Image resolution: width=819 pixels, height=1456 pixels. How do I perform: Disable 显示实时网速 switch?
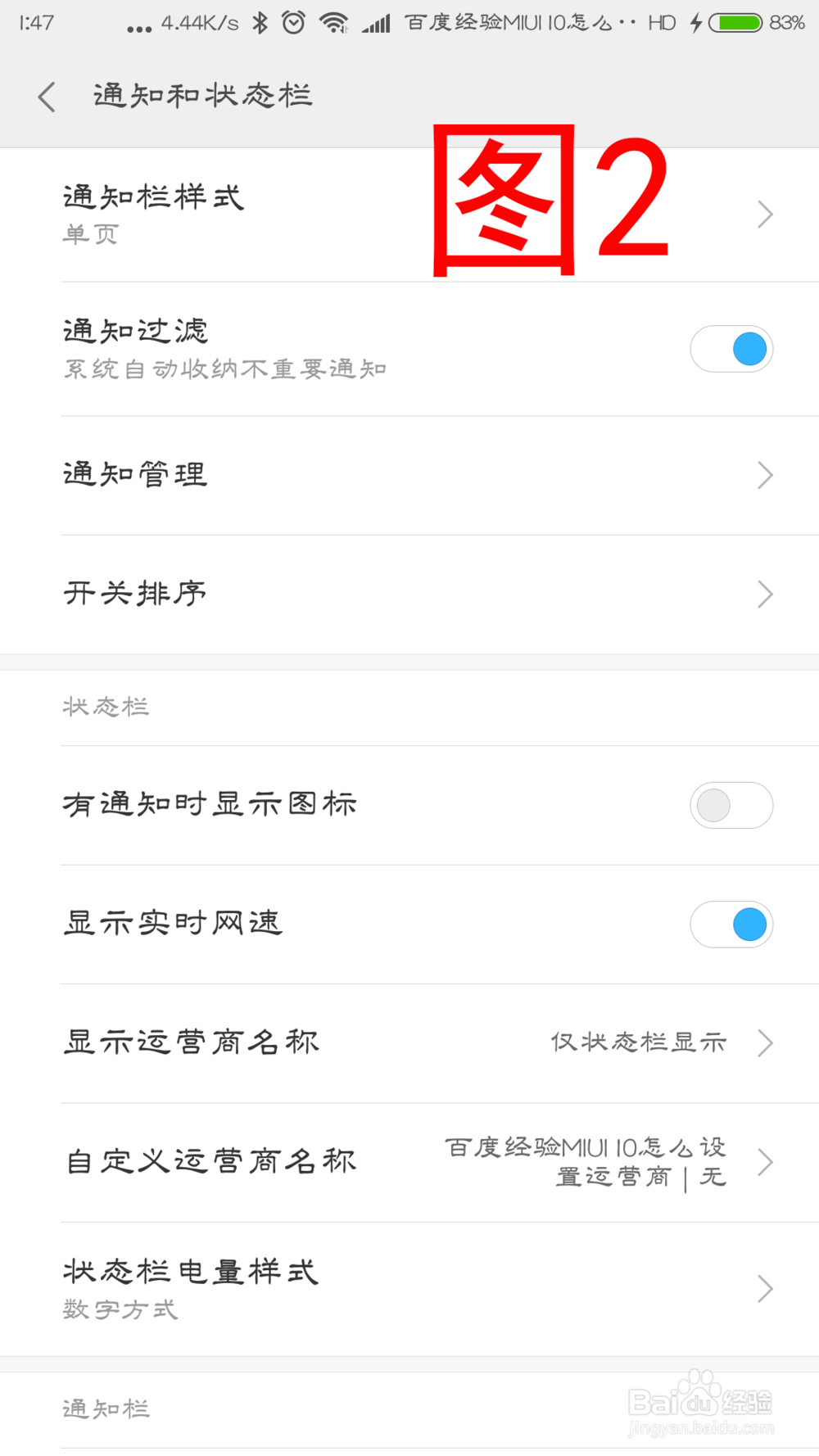pos(731,925)
